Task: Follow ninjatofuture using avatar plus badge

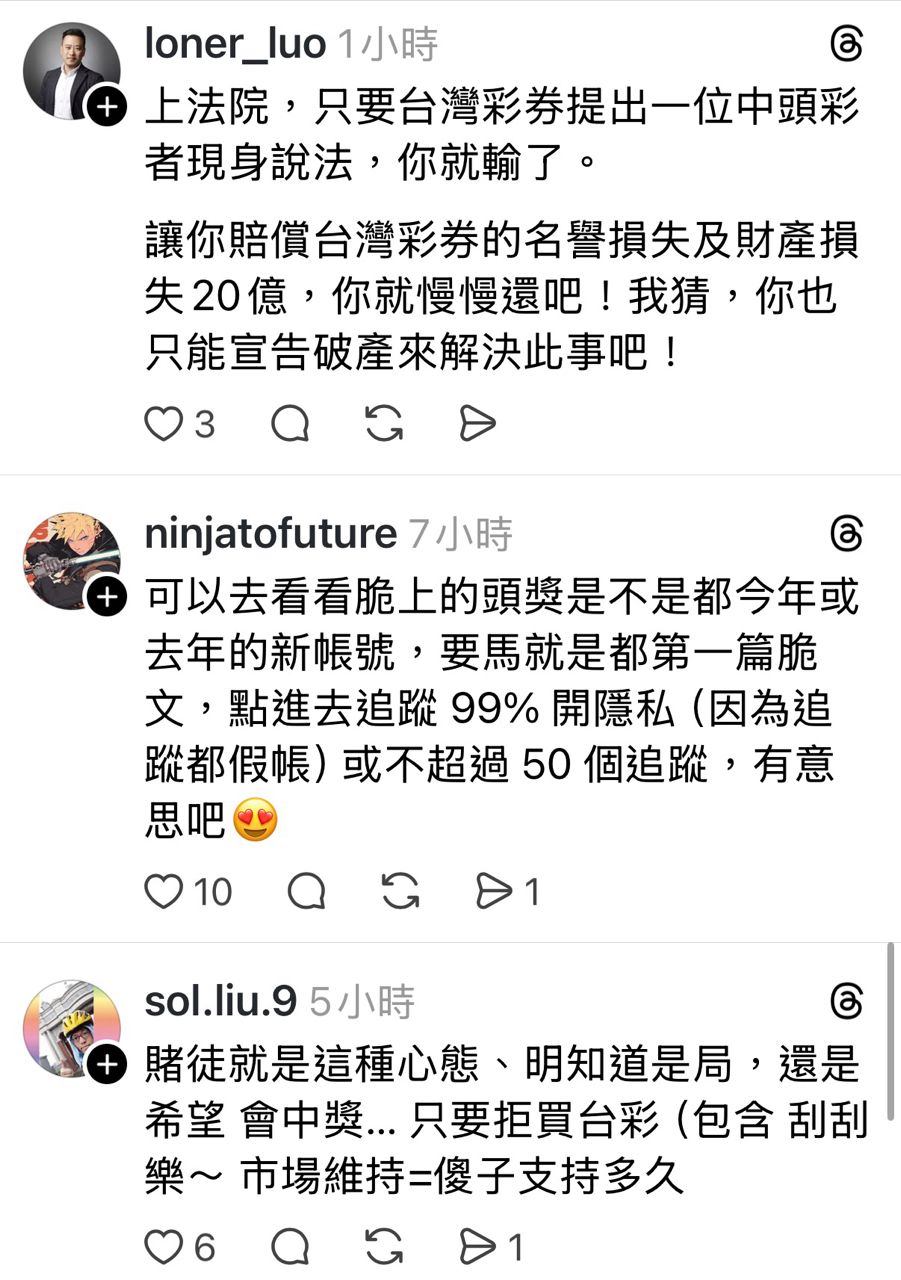Action: click(x=108, y=598)
